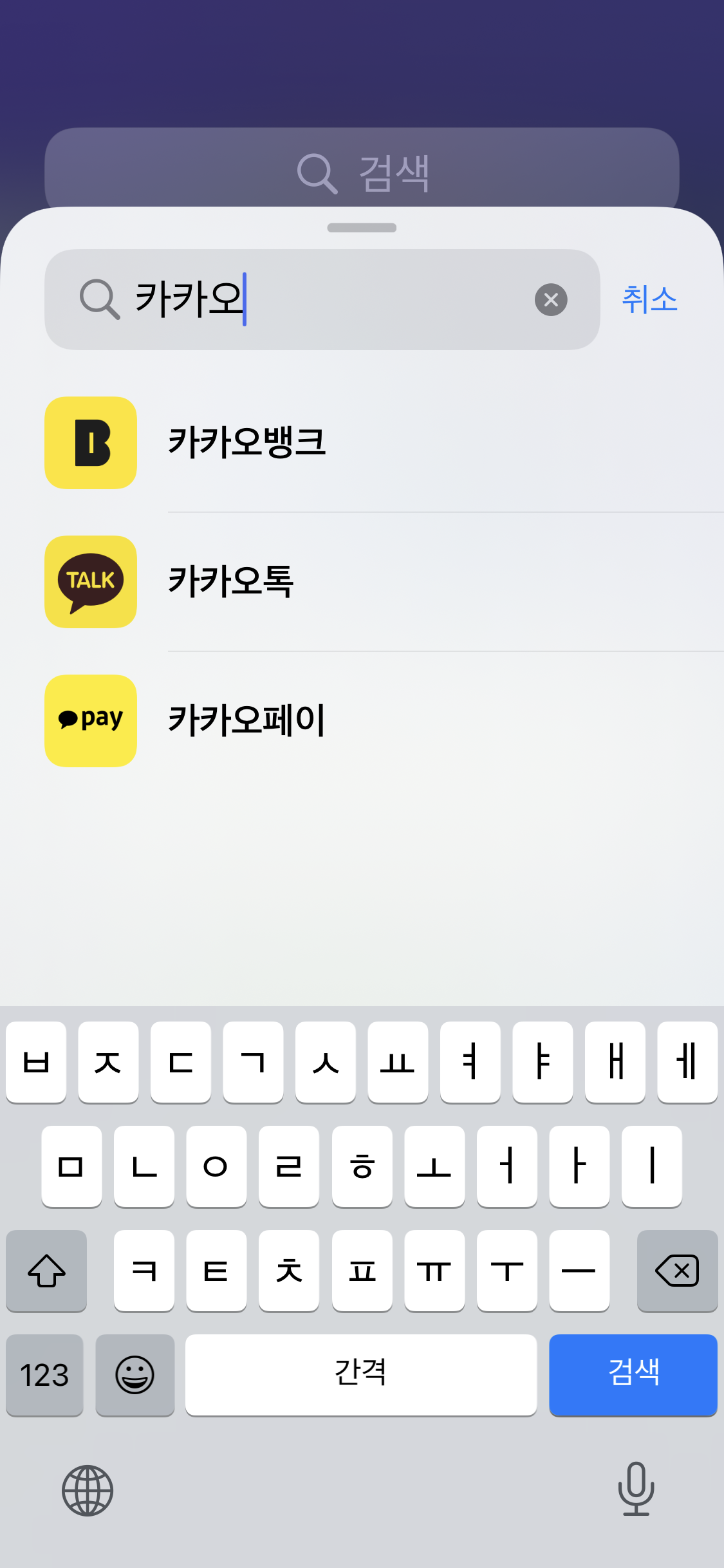Screen dimensions: 724x1568
Task: Open the emoji keyboard
Action: tap(135, 1375)
